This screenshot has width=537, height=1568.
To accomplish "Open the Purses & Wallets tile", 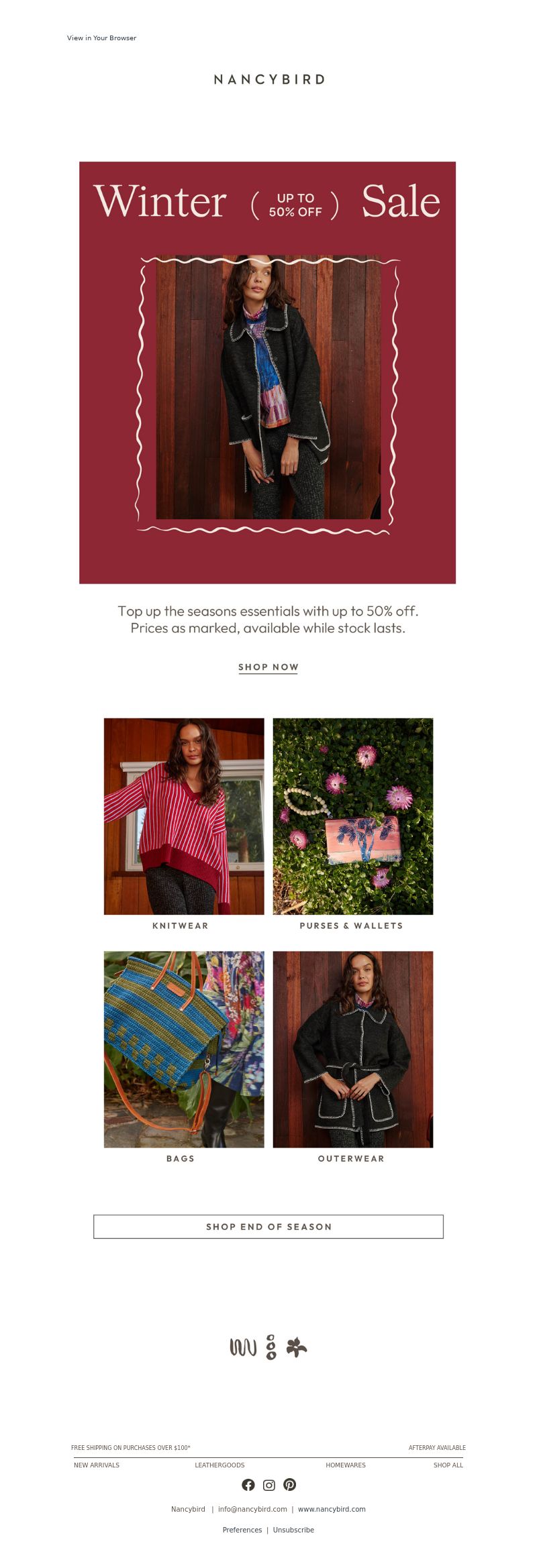I will click(x=352, y=816).
